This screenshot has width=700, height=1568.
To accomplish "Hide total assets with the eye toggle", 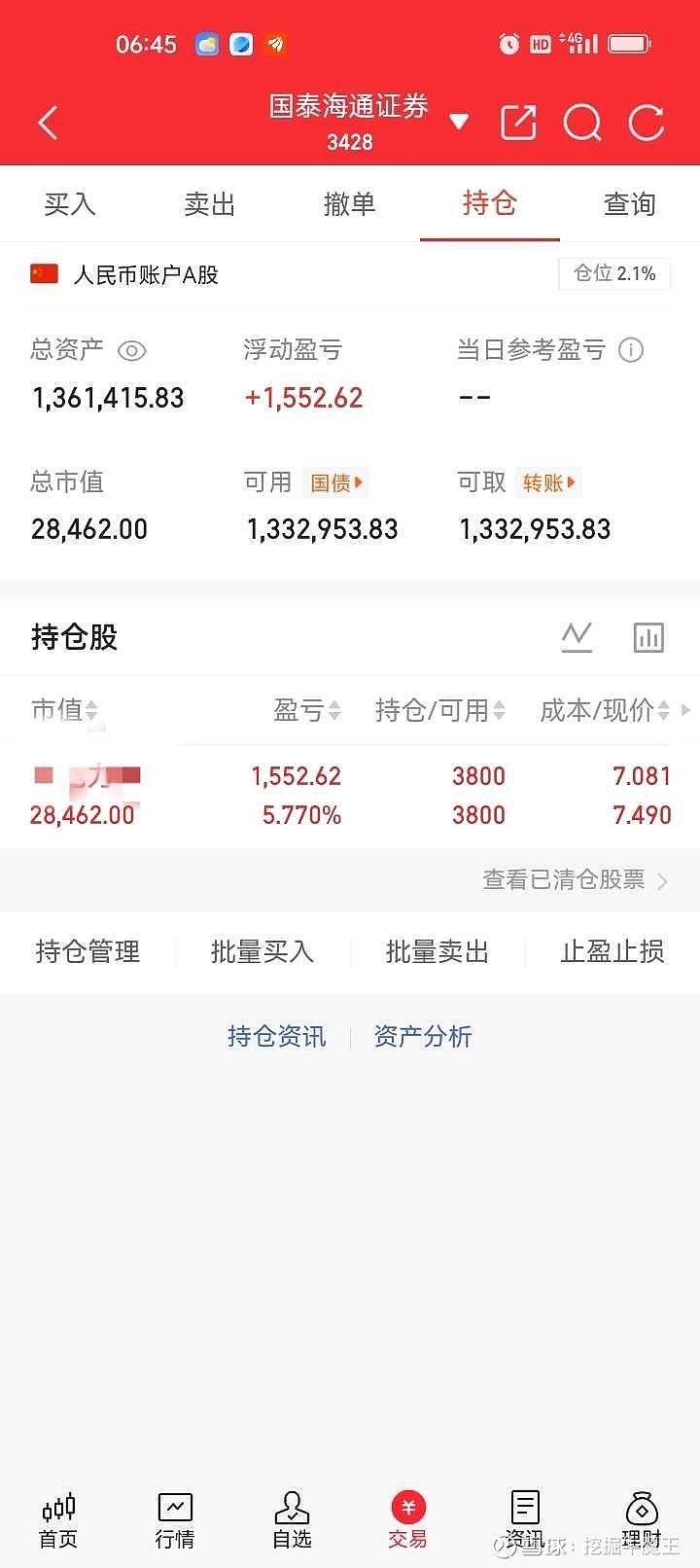I will pos(132,350).
